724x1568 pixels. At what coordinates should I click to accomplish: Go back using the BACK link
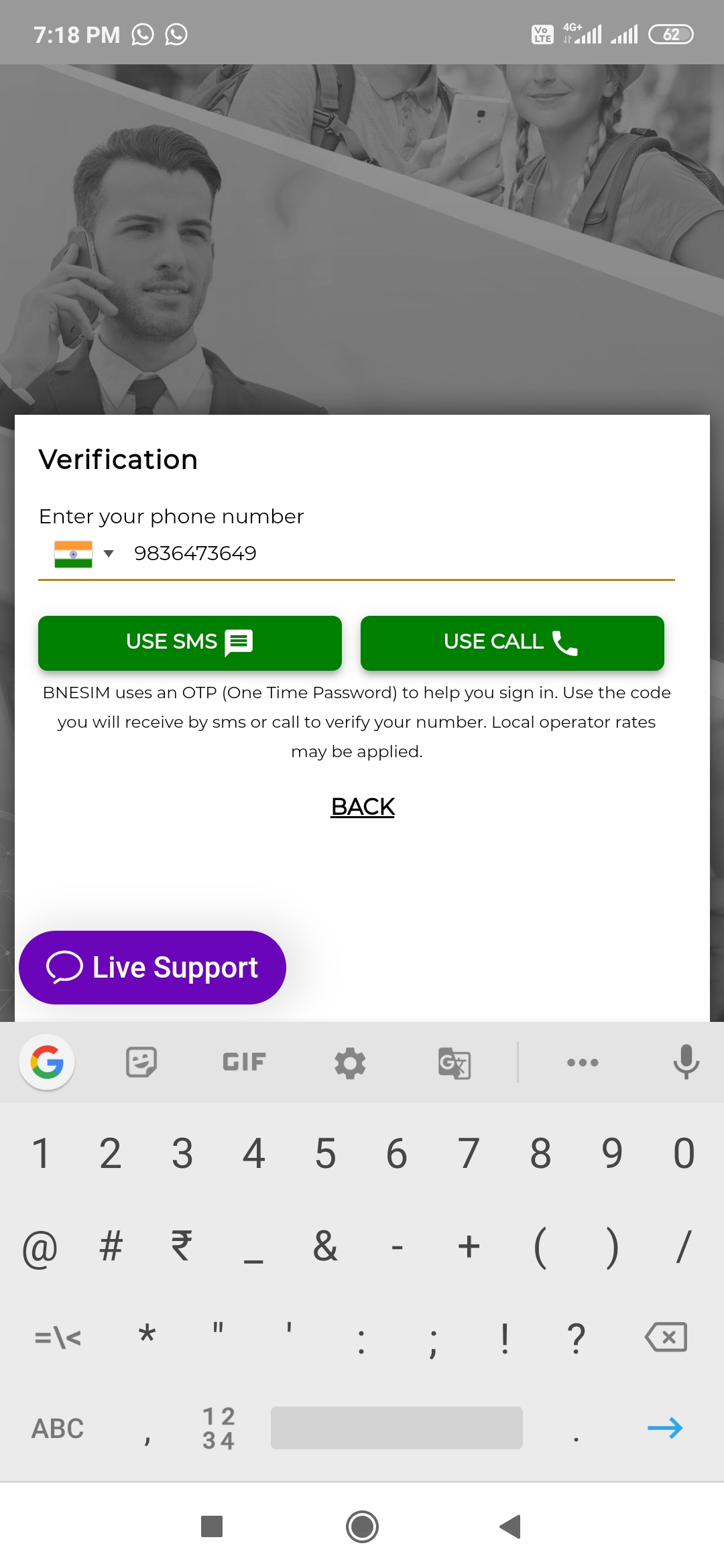pyautogui.click(x=362, y=807)
